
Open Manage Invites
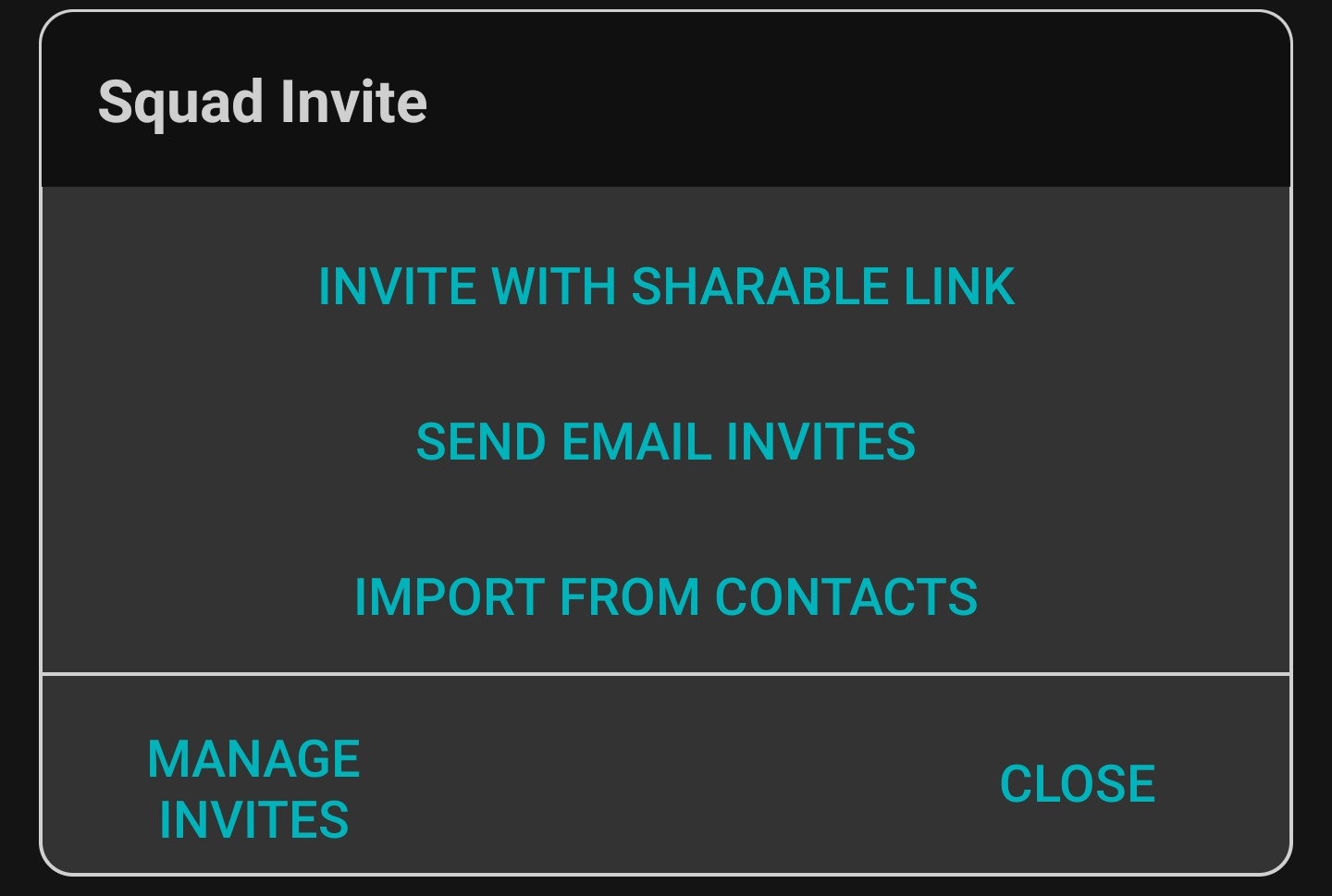(x=253, y=789)
